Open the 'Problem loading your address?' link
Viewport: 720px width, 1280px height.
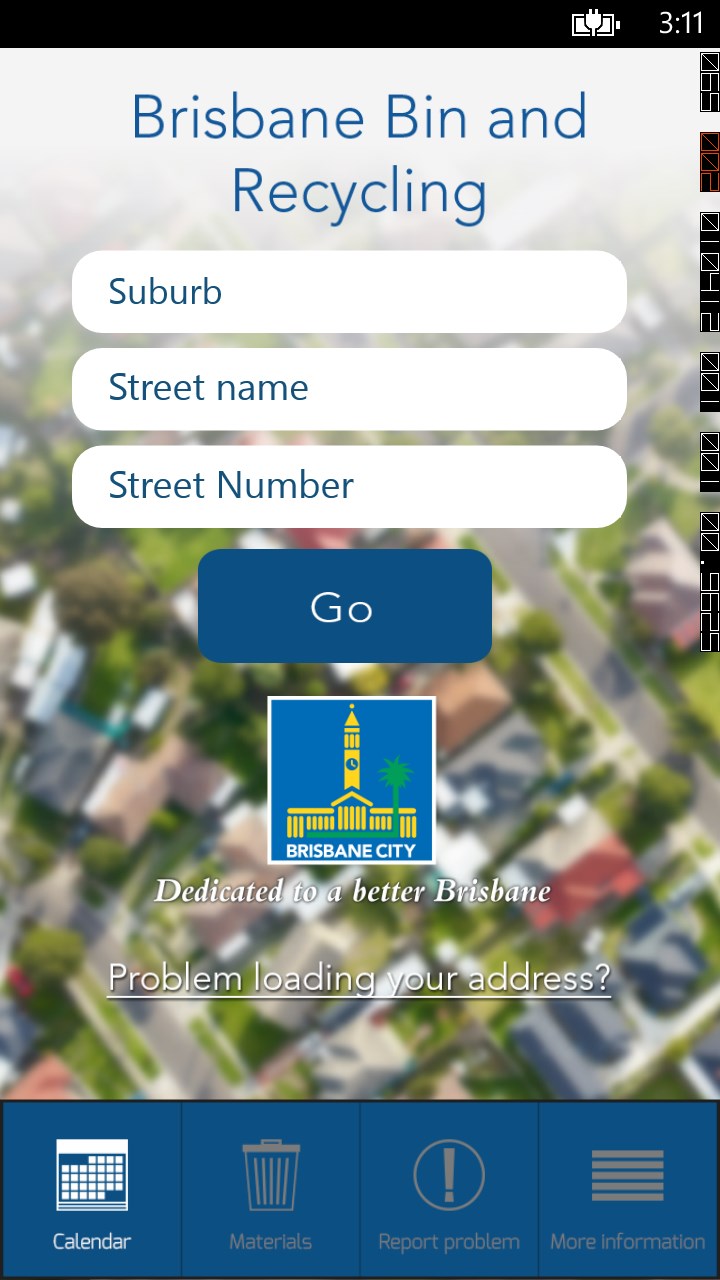pyautogui.click(x=359, y=977)
